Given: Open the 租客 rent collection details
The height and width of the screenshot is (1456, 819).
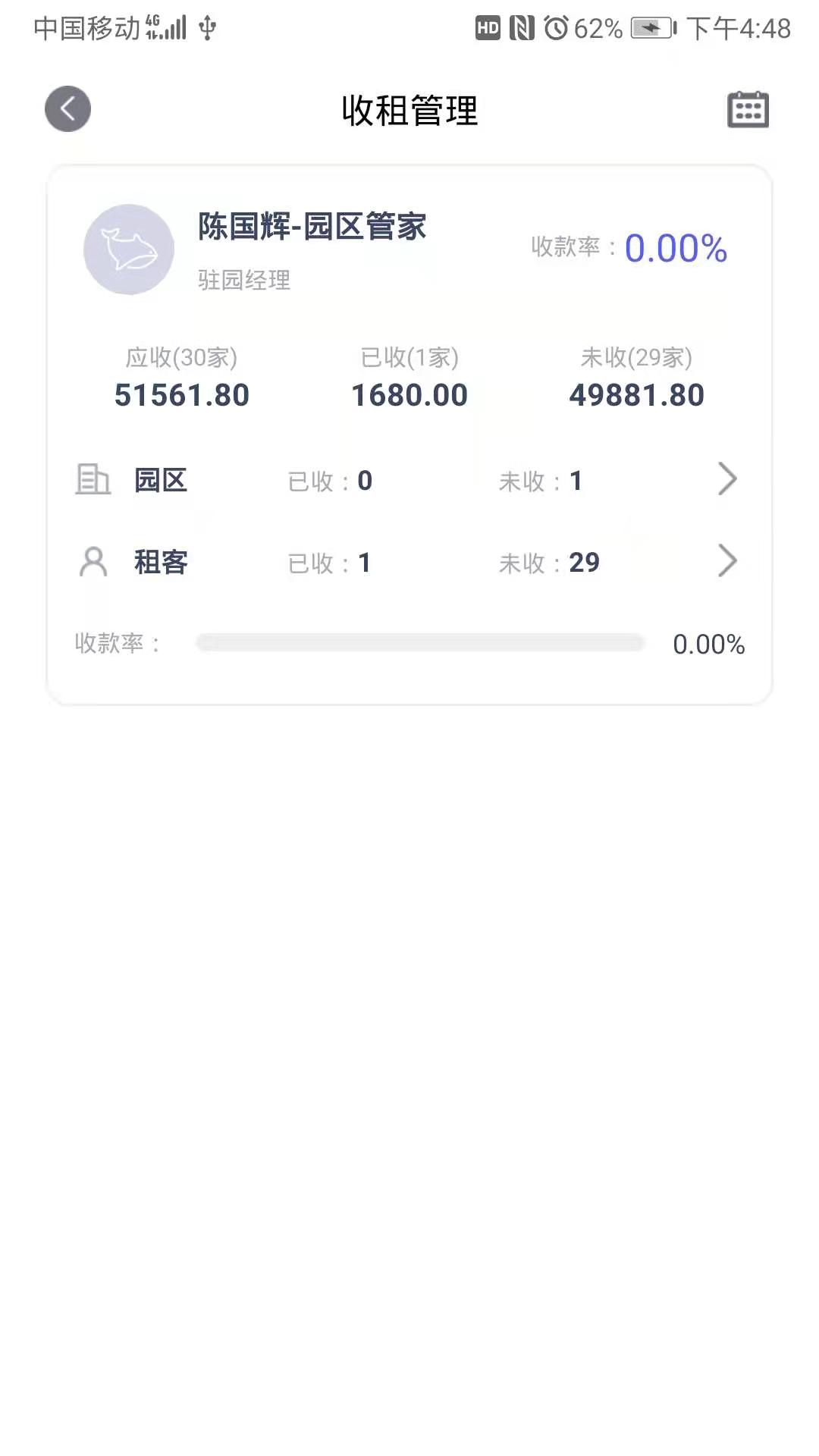Looking at the screenshot, I should click(726, 562).
